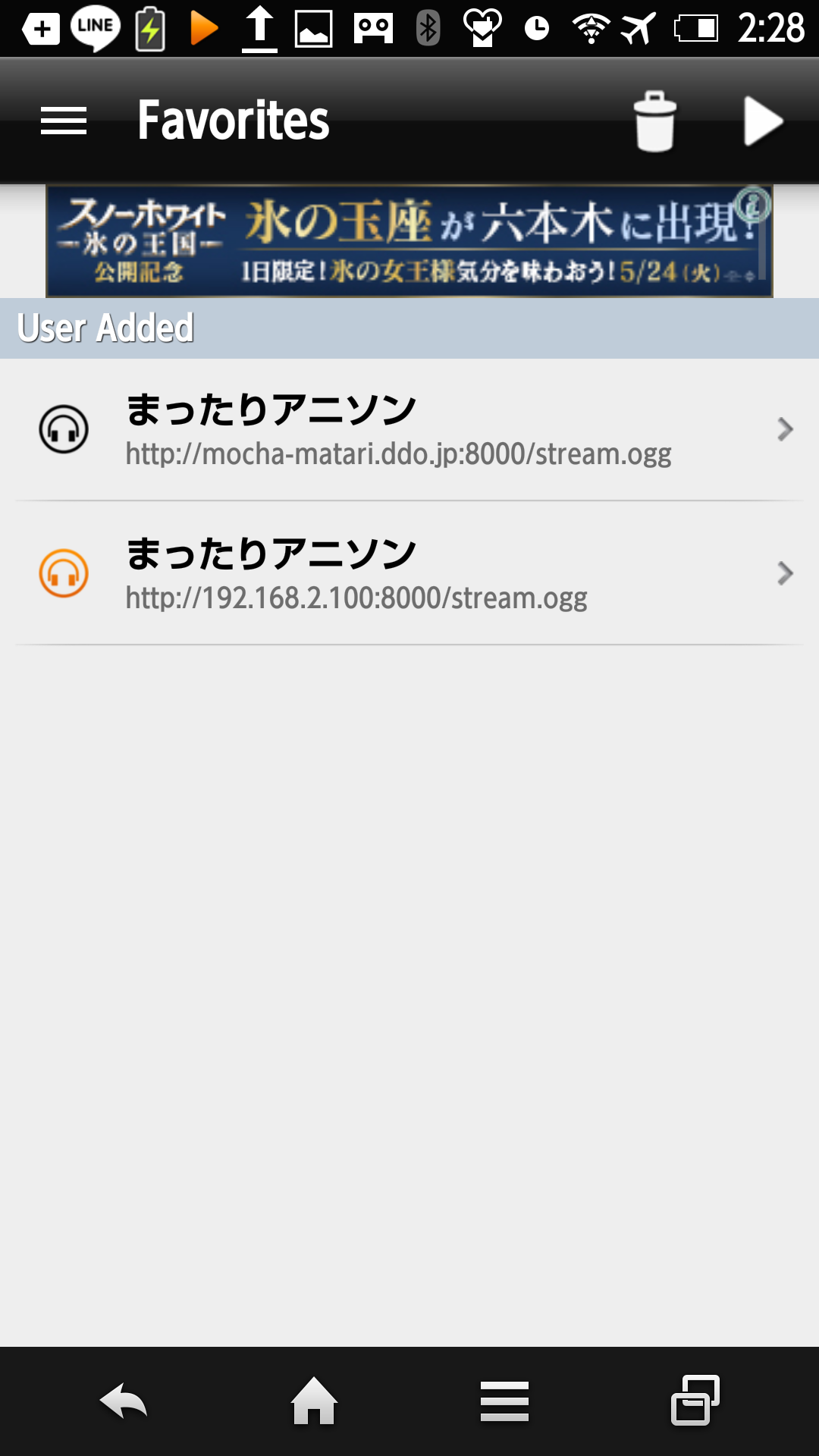Open the hamburger drawer menu
The image size is (819, 1456).
pos(64,121)
